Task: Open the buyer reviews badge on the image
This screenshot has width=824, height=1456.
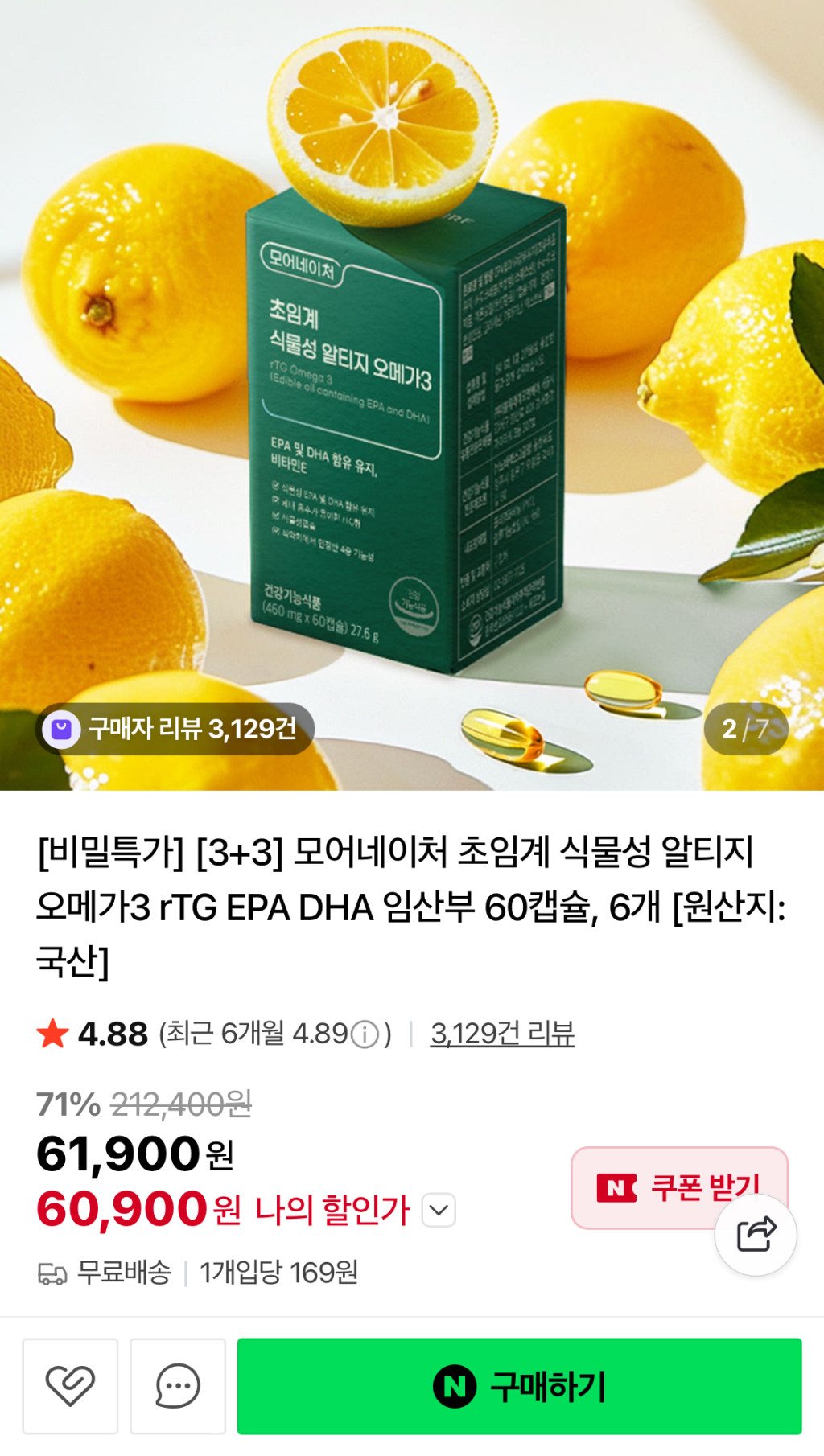Action: [175, 729]
